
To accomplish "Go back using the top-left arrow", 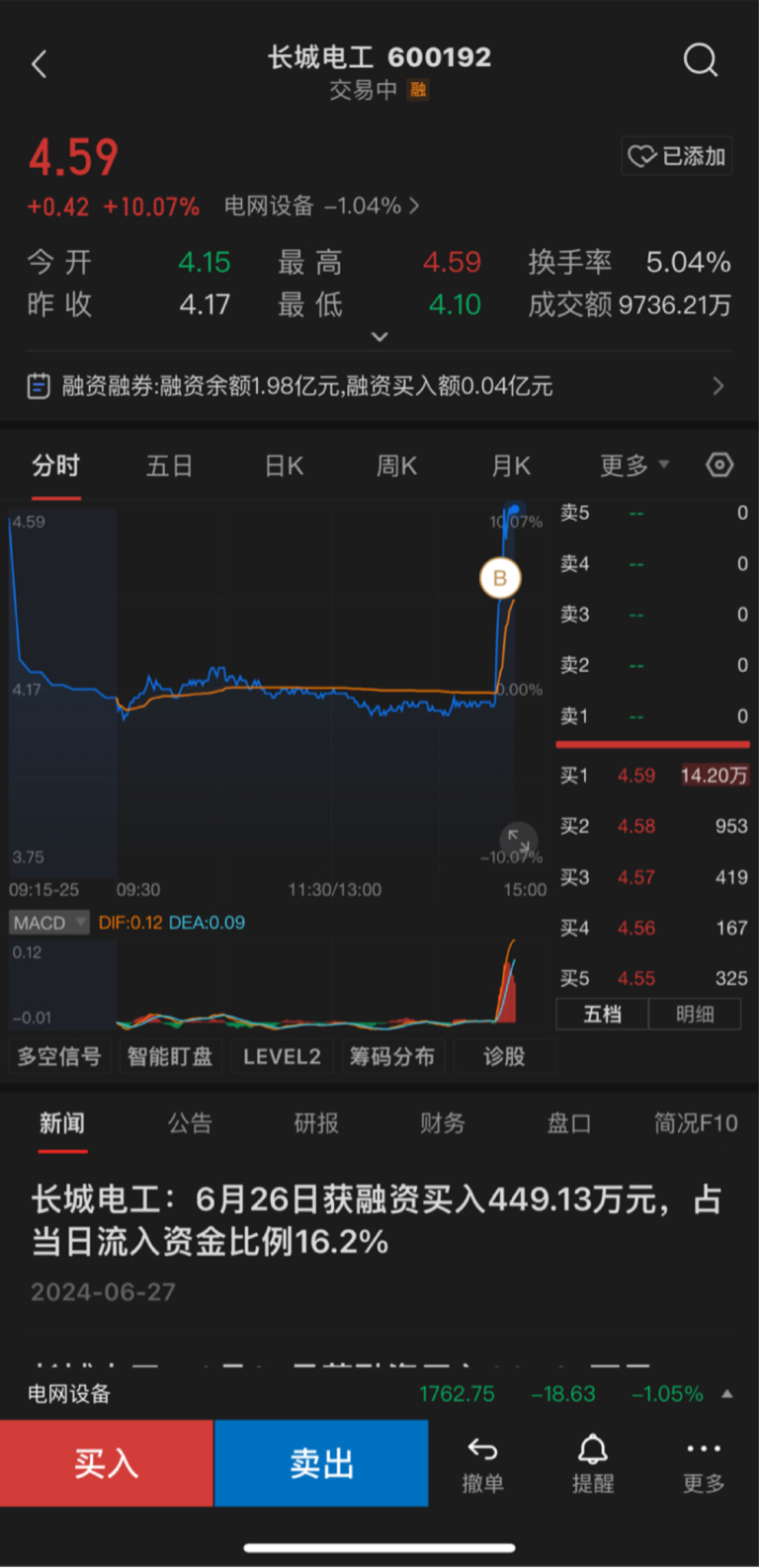I will pyautogui.click(x=40, y=65).
